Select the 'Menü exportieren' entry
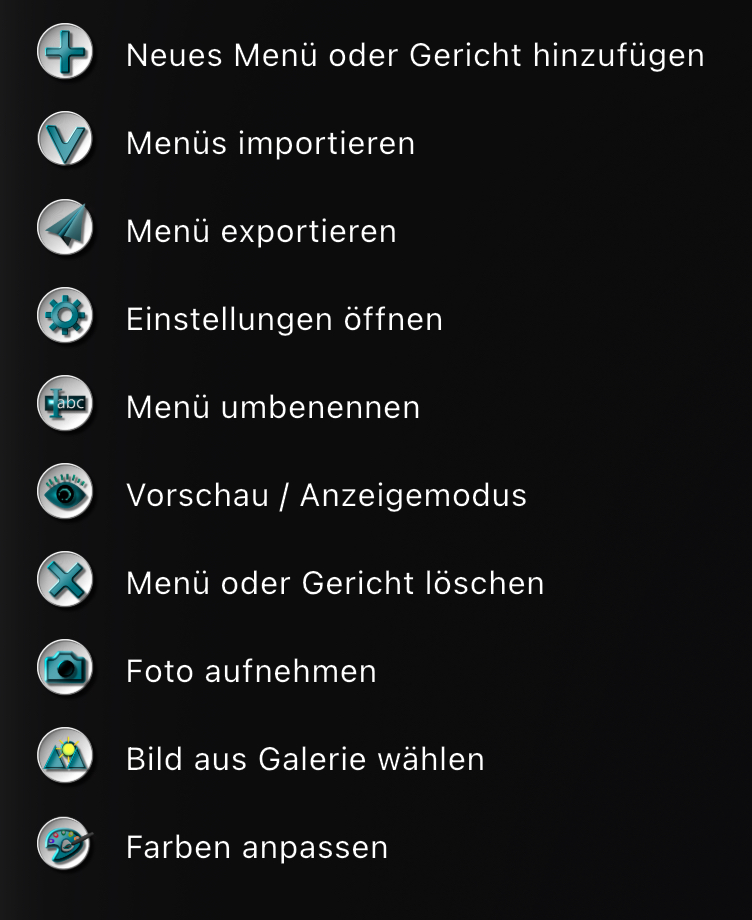Viewport: 752px width, 920px height. [260, 231]
